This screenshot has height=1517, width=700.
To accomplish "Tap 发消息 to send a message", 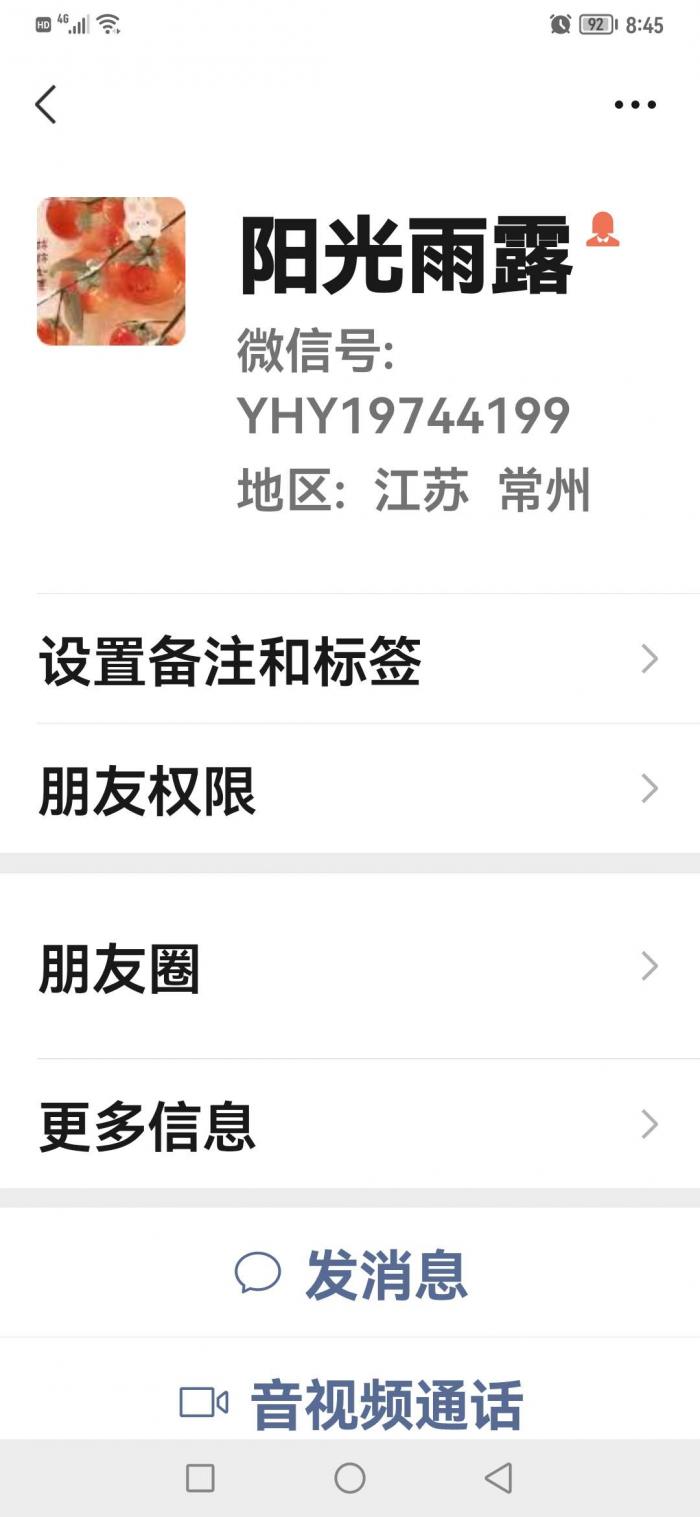I will pyautogui.click(x=350, y=1273).
